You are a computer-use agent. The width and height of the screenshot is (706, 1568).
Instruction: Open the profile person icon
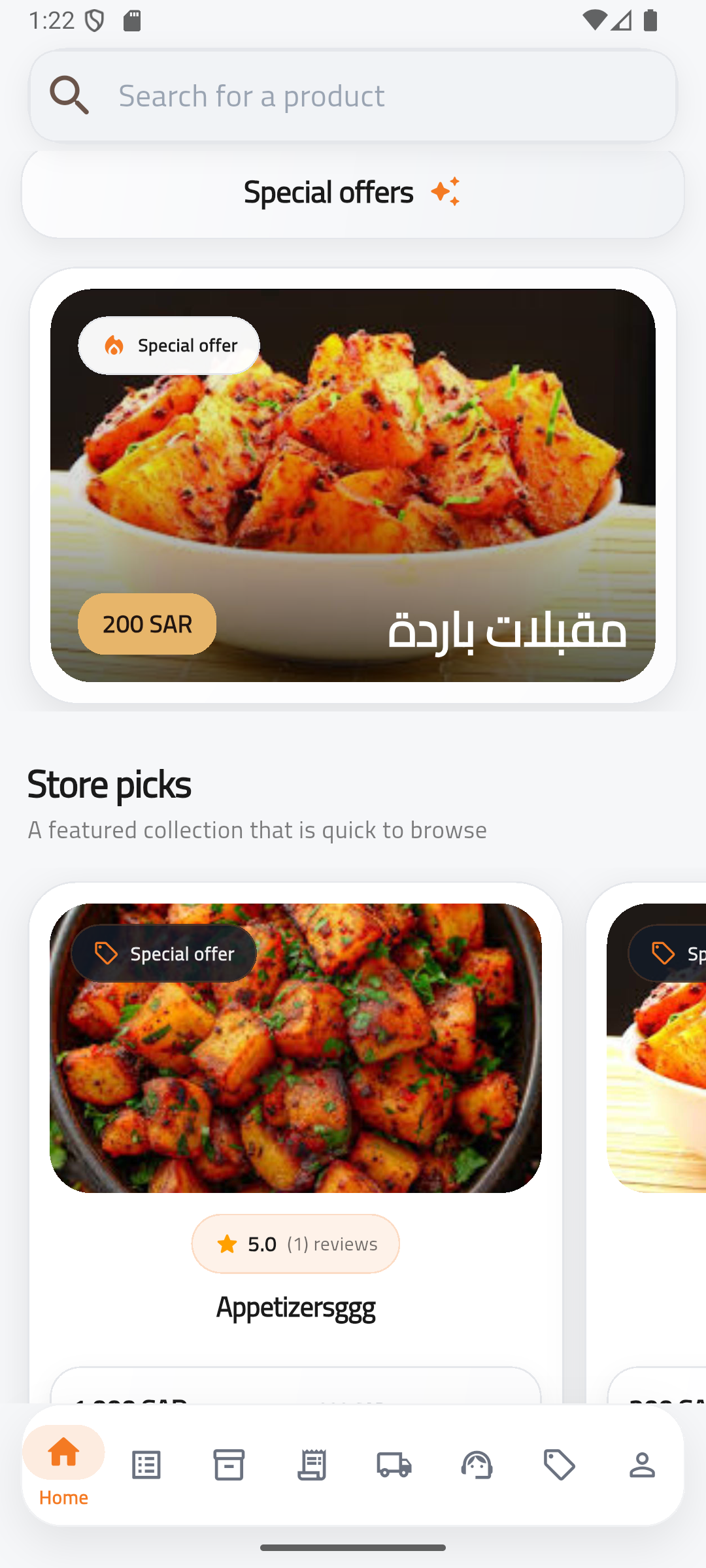(643, 1464)
